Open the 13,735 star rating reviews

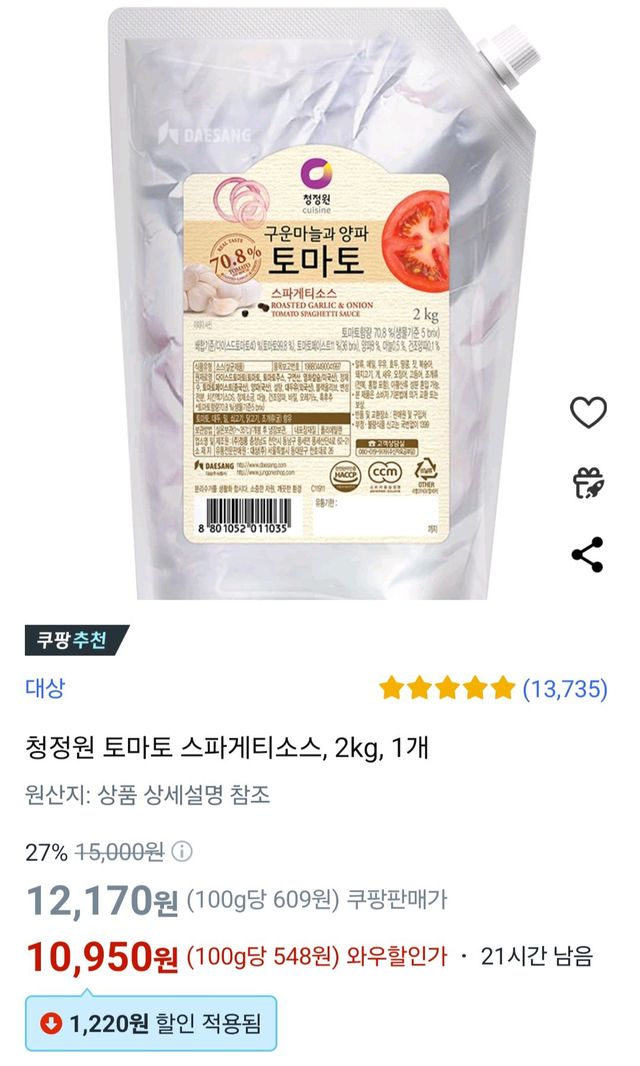point(493,689)
